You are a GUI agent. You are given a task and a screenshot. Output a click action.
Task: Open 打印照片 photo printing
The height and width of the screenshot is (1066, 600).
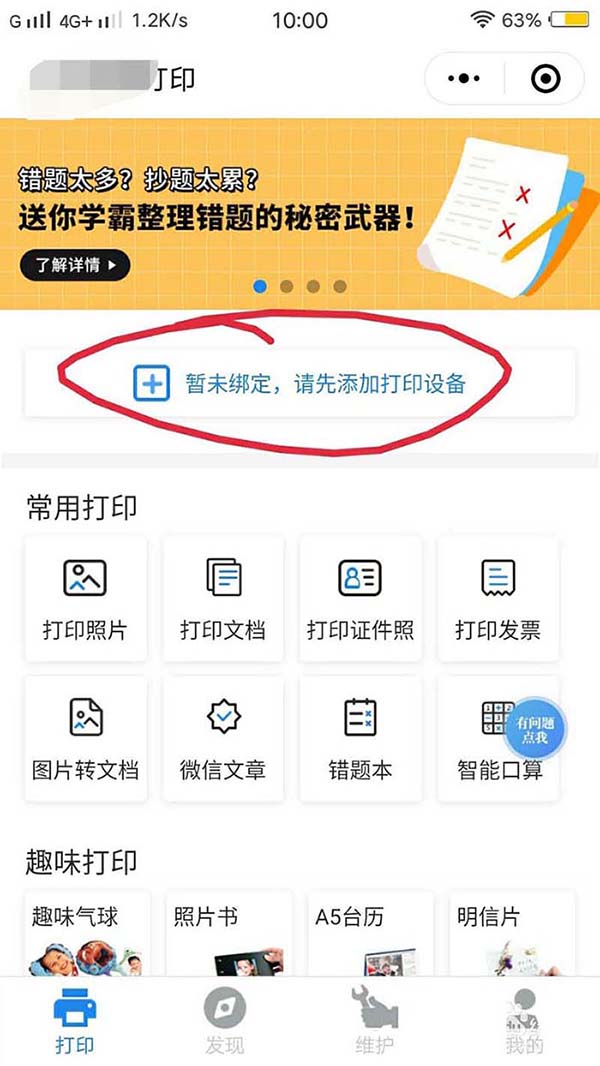click(x=85, y=598)
